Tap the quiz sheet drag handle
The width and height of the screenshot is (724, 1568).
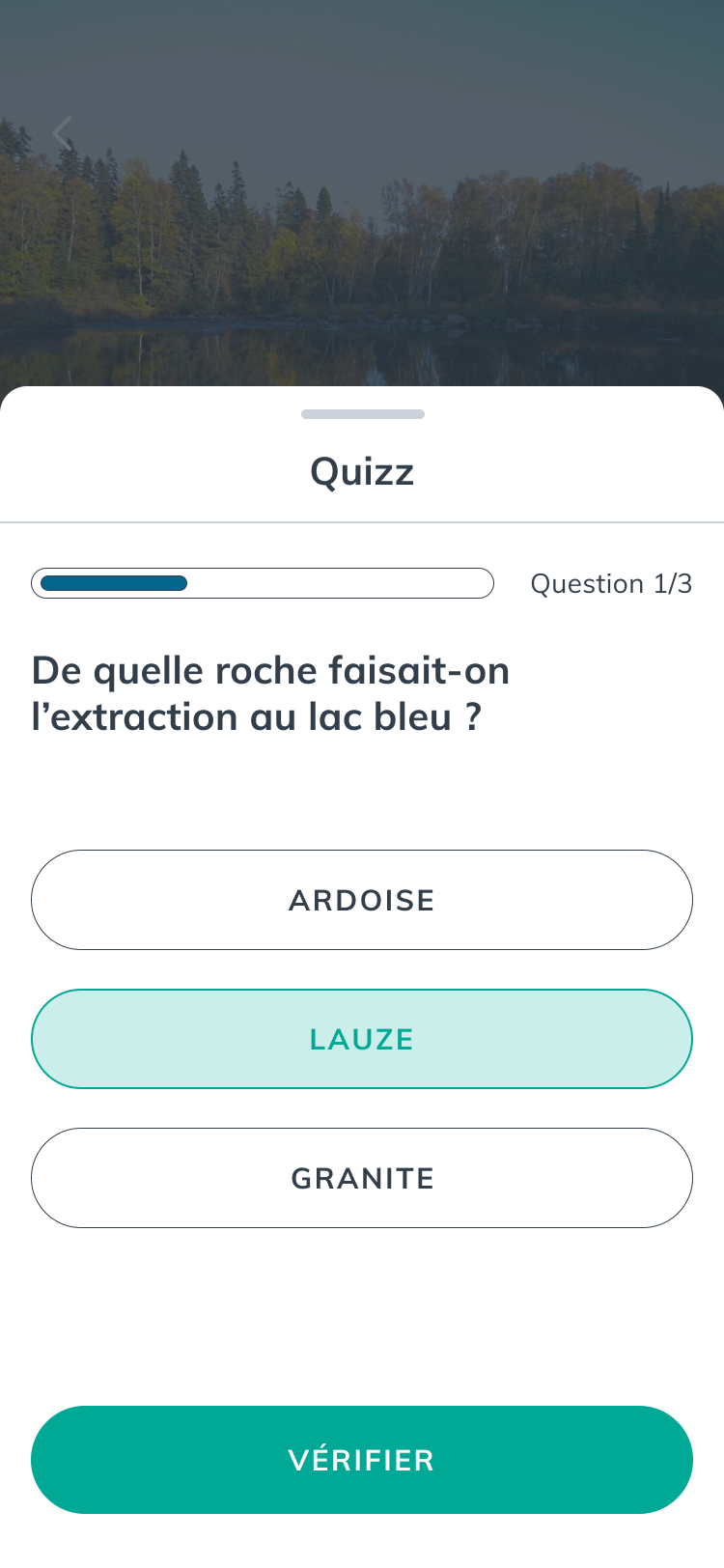[363, 414]
